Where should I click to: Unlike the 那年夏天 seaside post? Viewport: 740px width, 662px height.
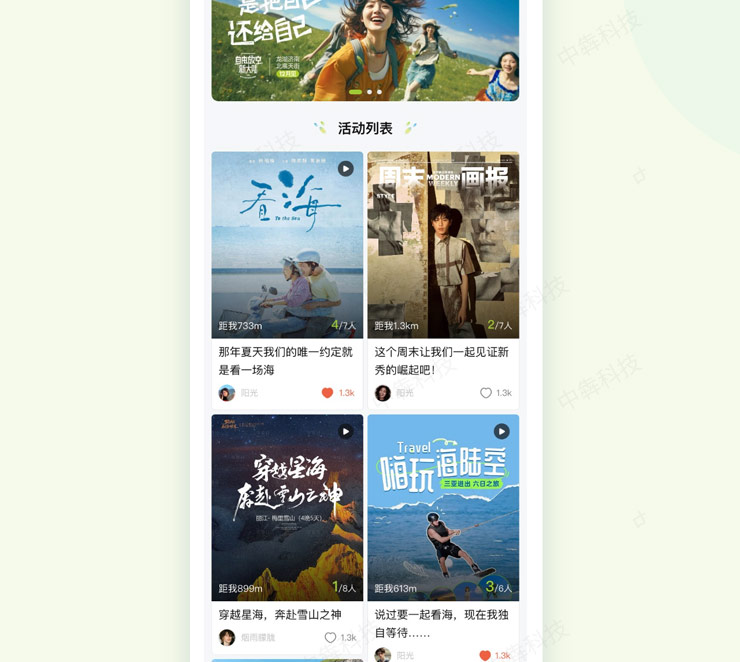(327, 393)
